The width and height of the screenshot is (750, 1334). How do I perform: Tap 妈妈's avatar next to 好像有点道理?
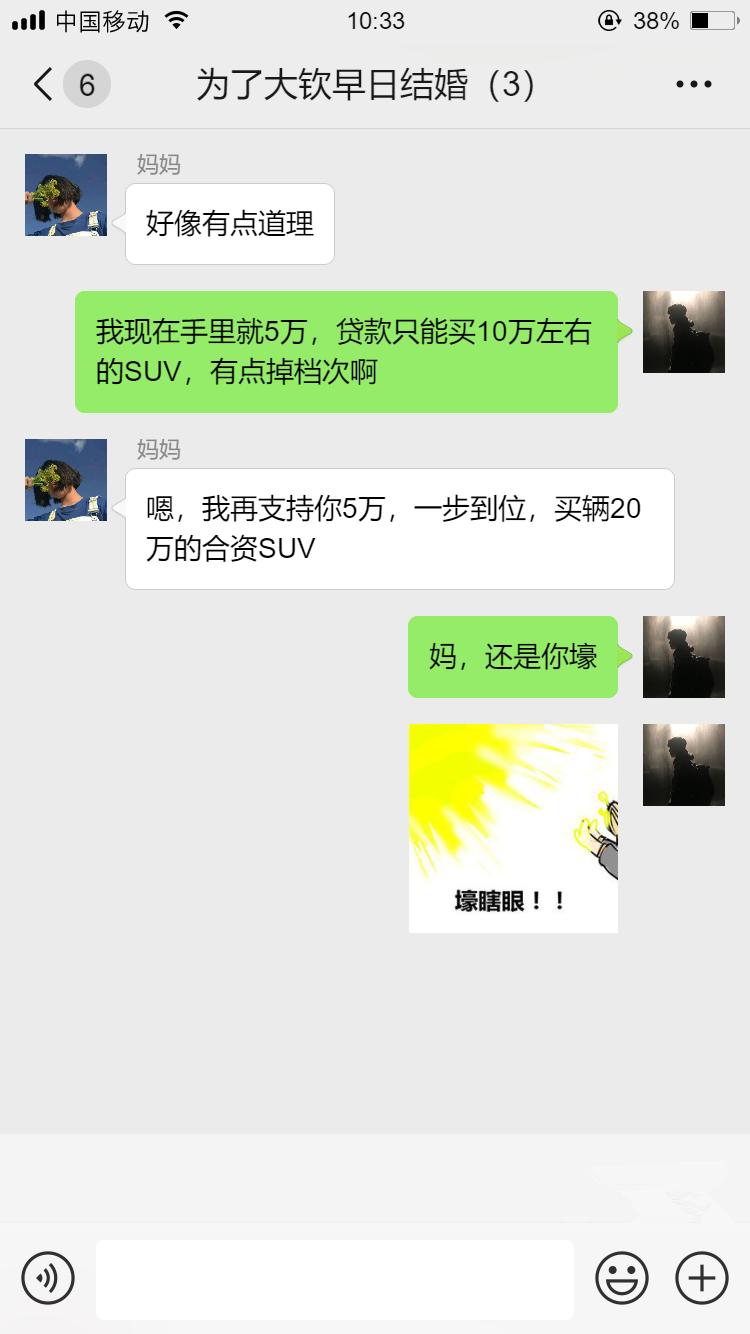pos(65,195)
